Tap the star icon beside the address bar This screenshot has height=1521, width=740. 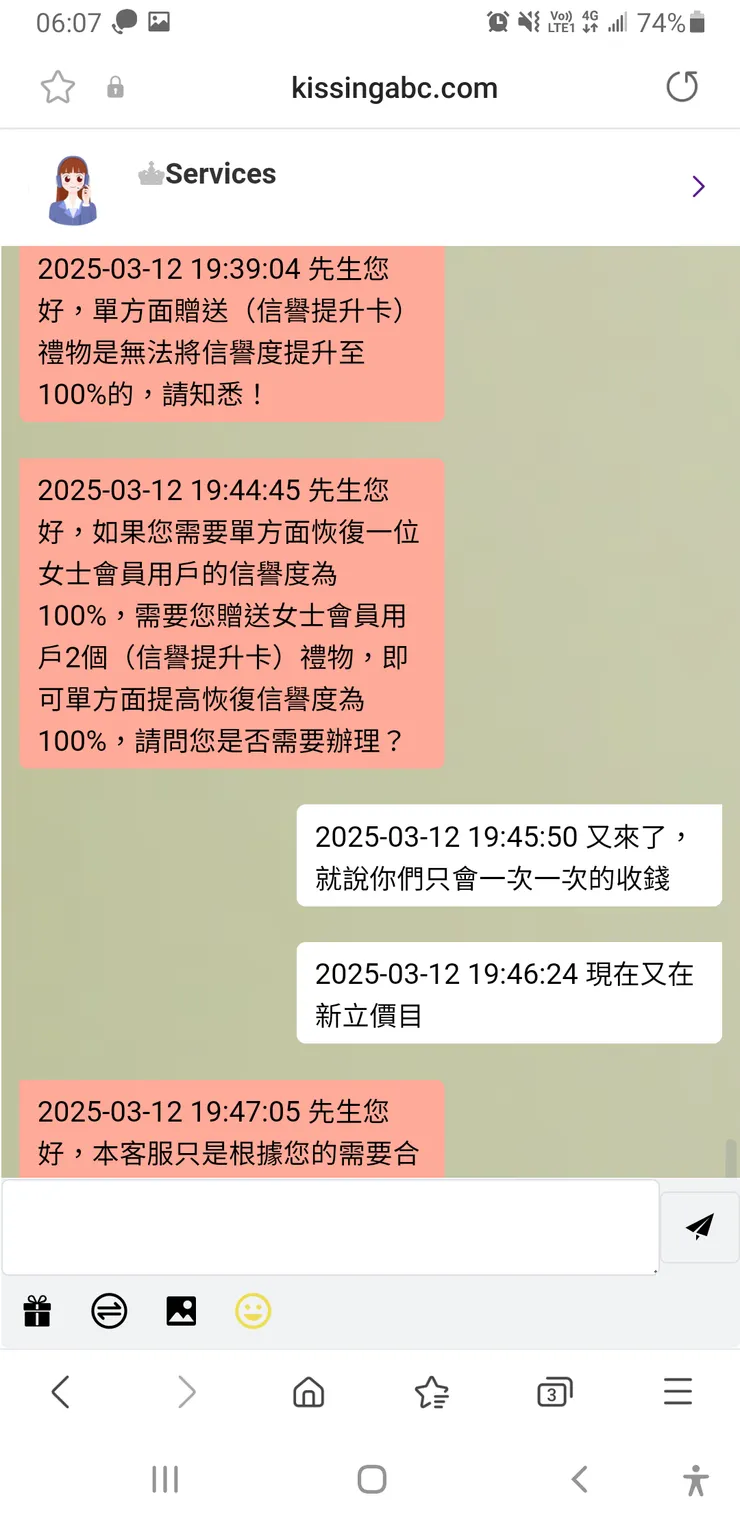[x=57, y=88]
